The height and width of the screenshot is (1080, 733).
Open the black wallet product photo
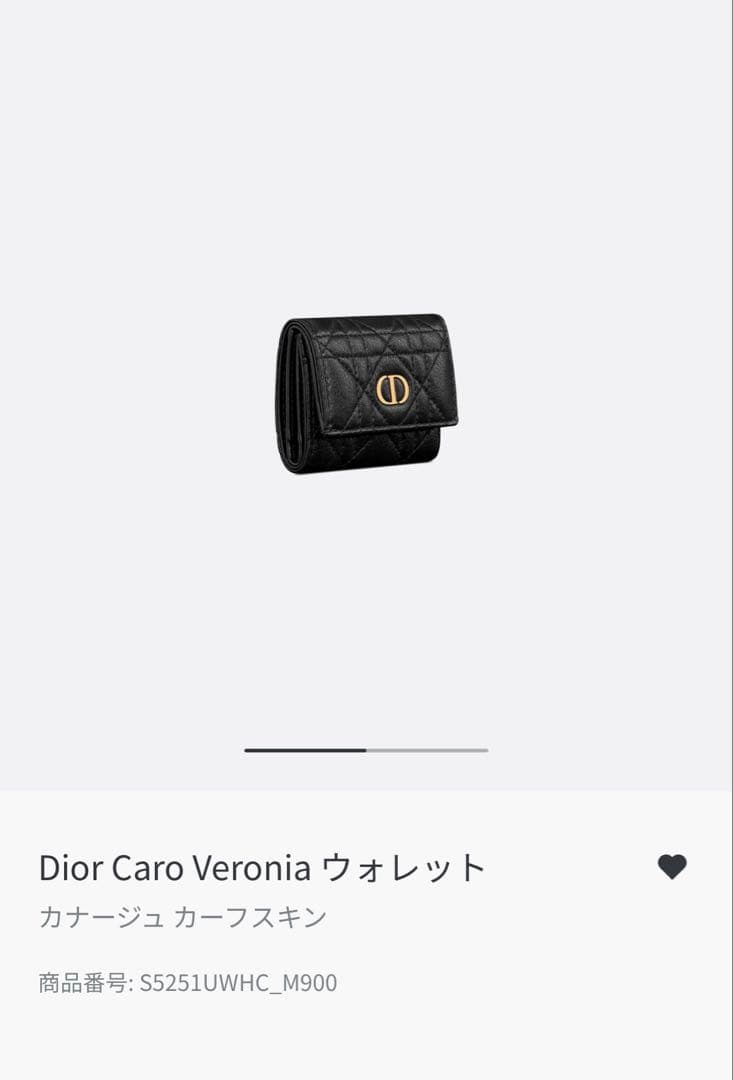click(365, 392)
